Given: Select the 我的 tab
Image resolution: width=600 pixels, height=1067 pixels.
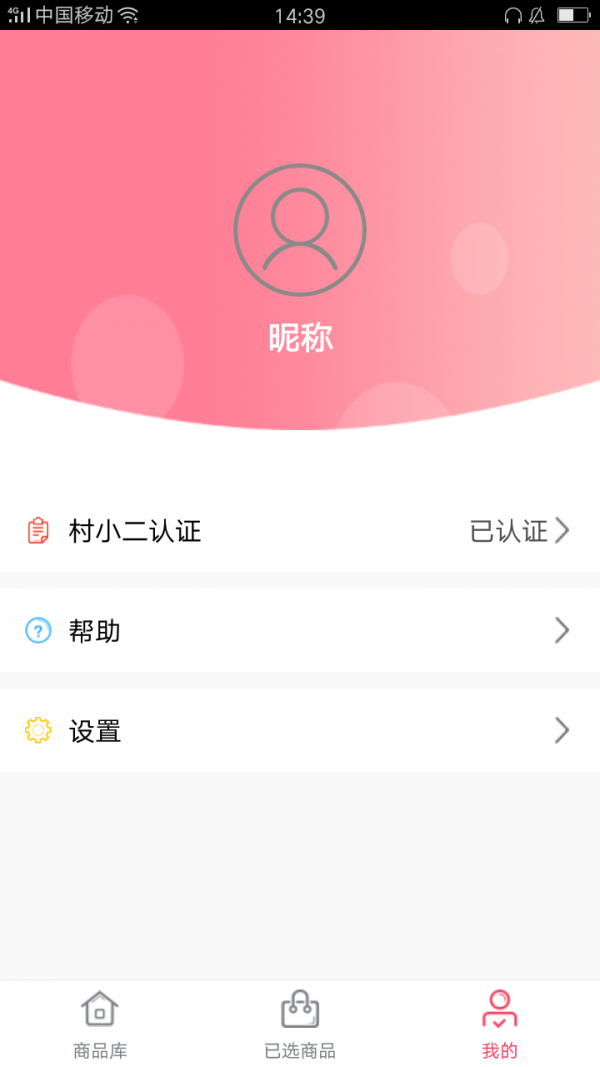Looking at the screenshot, I should click(x=499, y=1024).
